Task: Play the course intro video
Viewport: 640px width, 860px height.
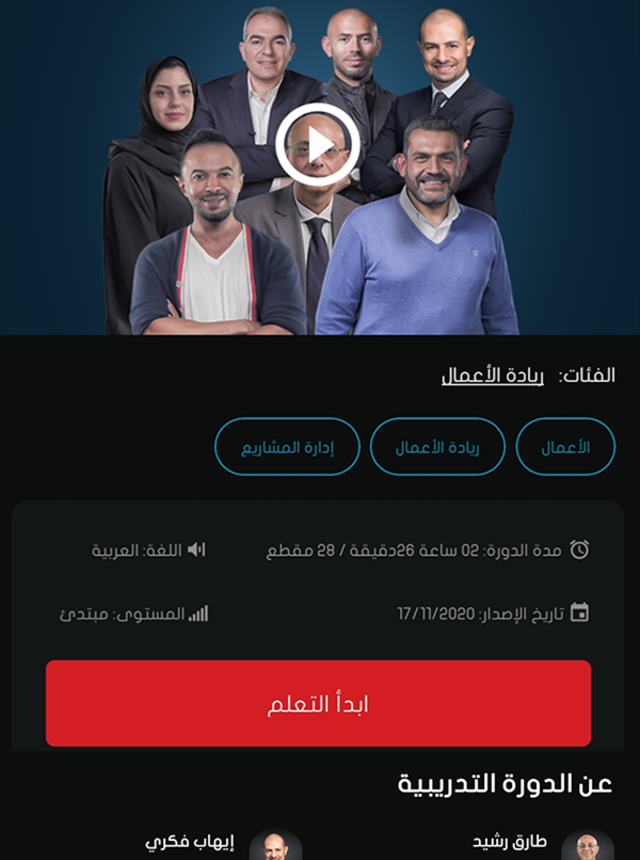Action: coord(317,145)
